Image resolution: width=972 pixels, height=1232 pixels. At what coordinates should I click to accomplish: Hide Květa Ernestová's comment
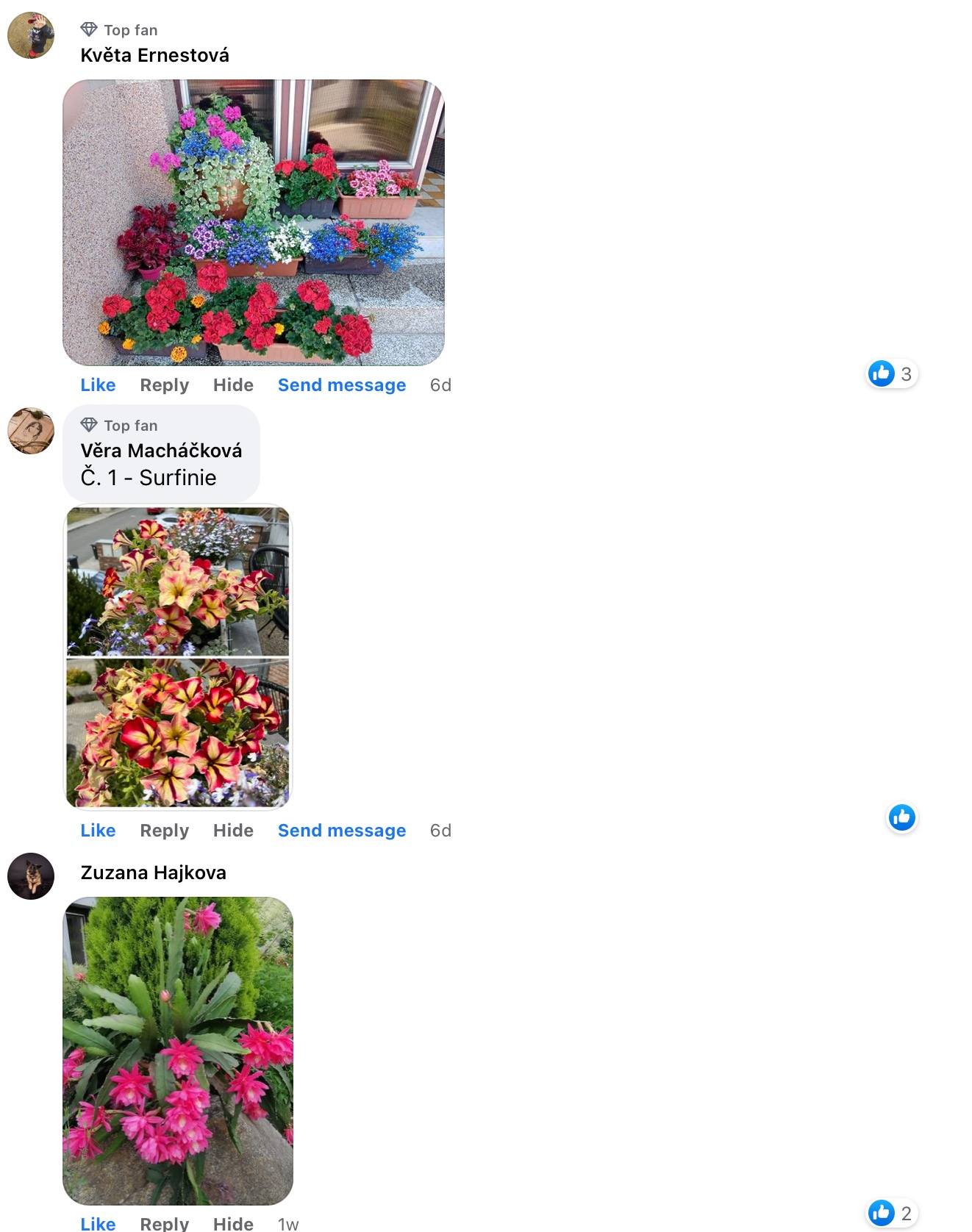(x=233, y=385)
